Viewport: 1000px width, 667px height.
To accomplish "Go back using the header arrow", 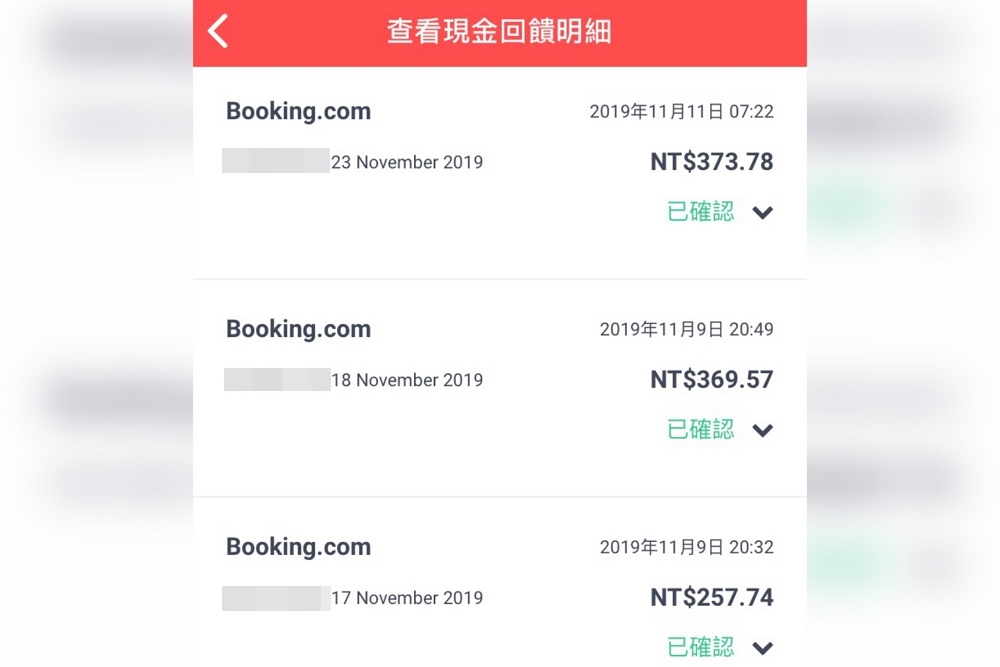I will tap(218, 31).
